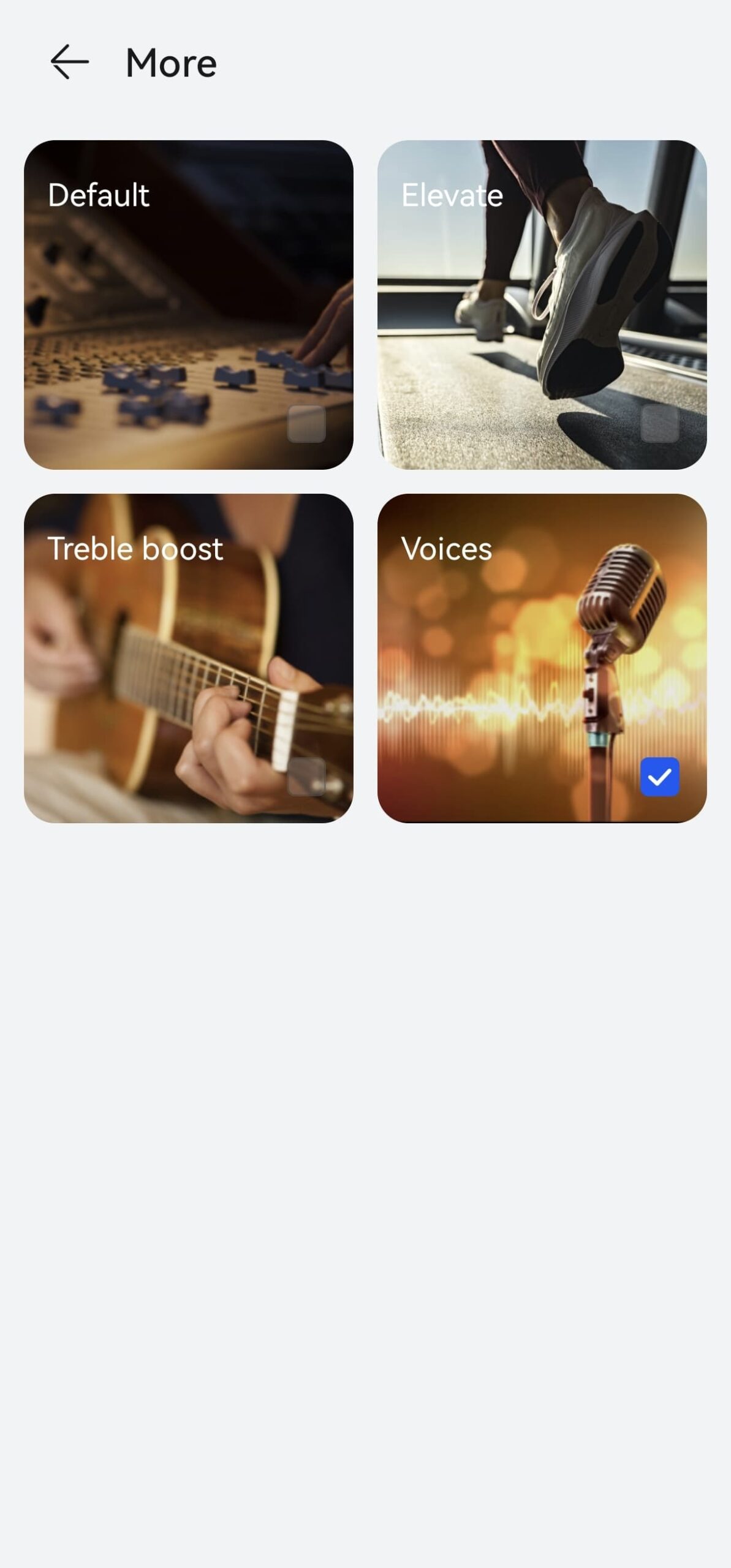Select the Default sound effect card
Viewport: 731px width, 1568px height.
coord(188,304)
